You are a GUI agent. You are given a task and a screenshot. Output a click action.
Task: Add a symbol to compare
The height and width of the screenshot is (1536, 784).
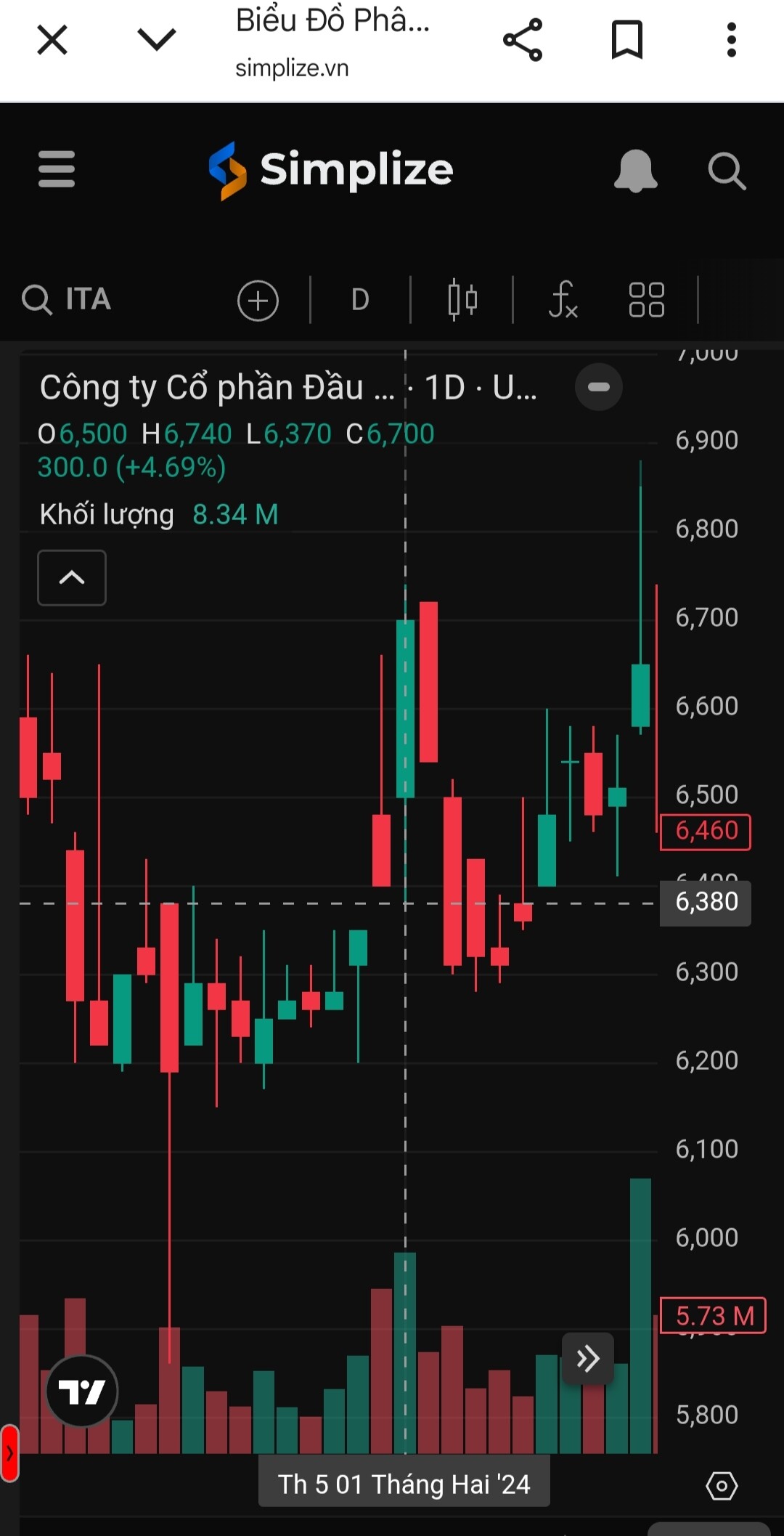(x=258, y=300)
